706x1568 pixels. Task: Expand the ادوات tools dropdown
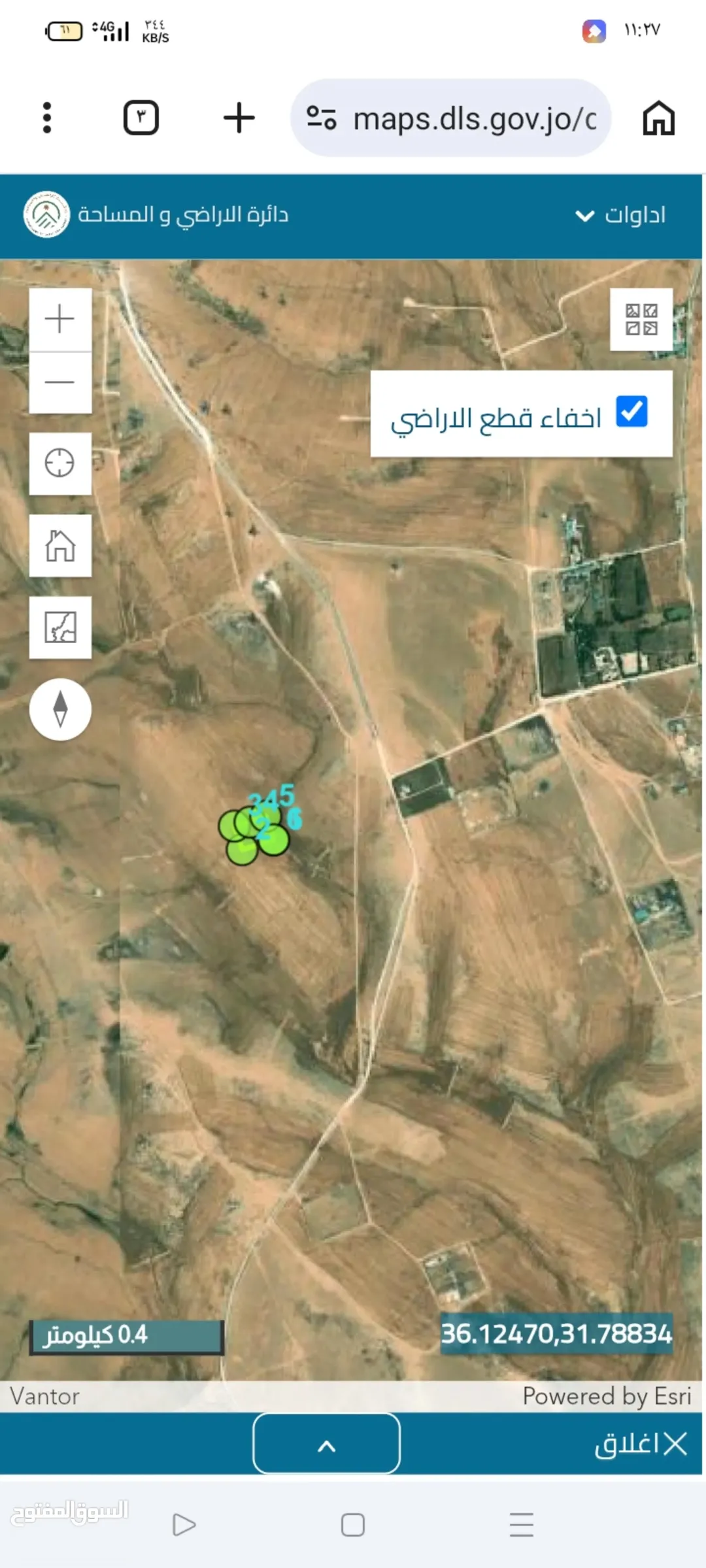point(620,215)
